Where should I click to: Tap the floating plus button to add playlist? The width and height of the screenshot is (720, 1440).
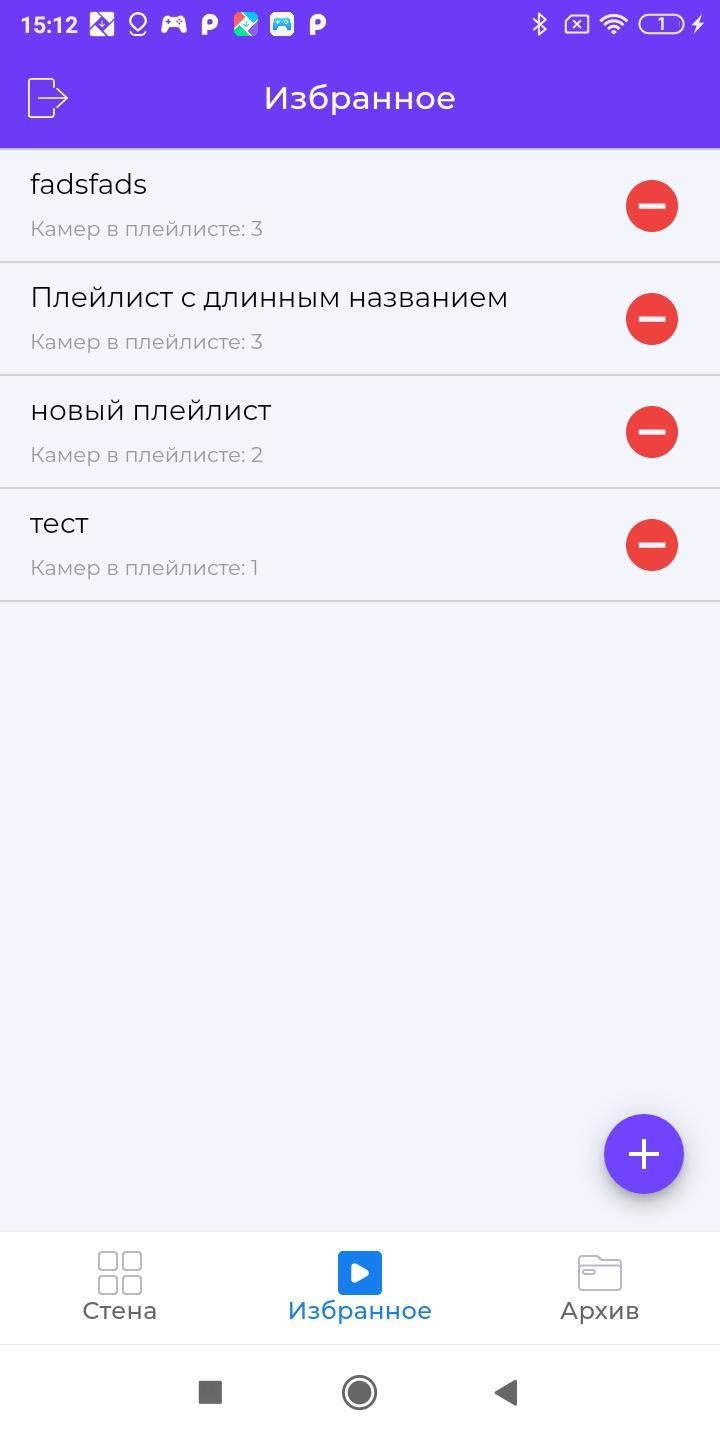pos(644,1154)
